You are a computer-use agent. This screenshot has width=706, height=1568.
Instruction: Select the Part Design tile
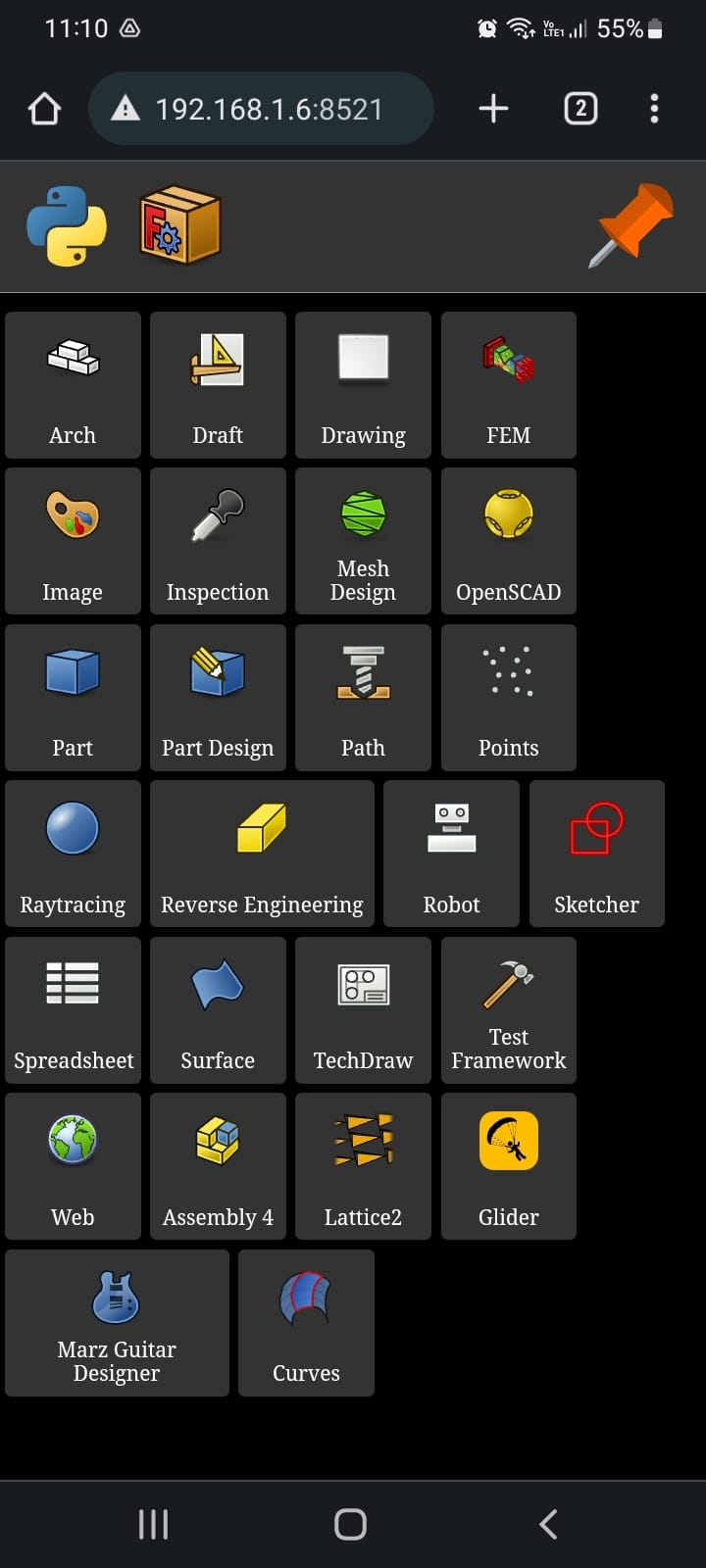(218, 698)
